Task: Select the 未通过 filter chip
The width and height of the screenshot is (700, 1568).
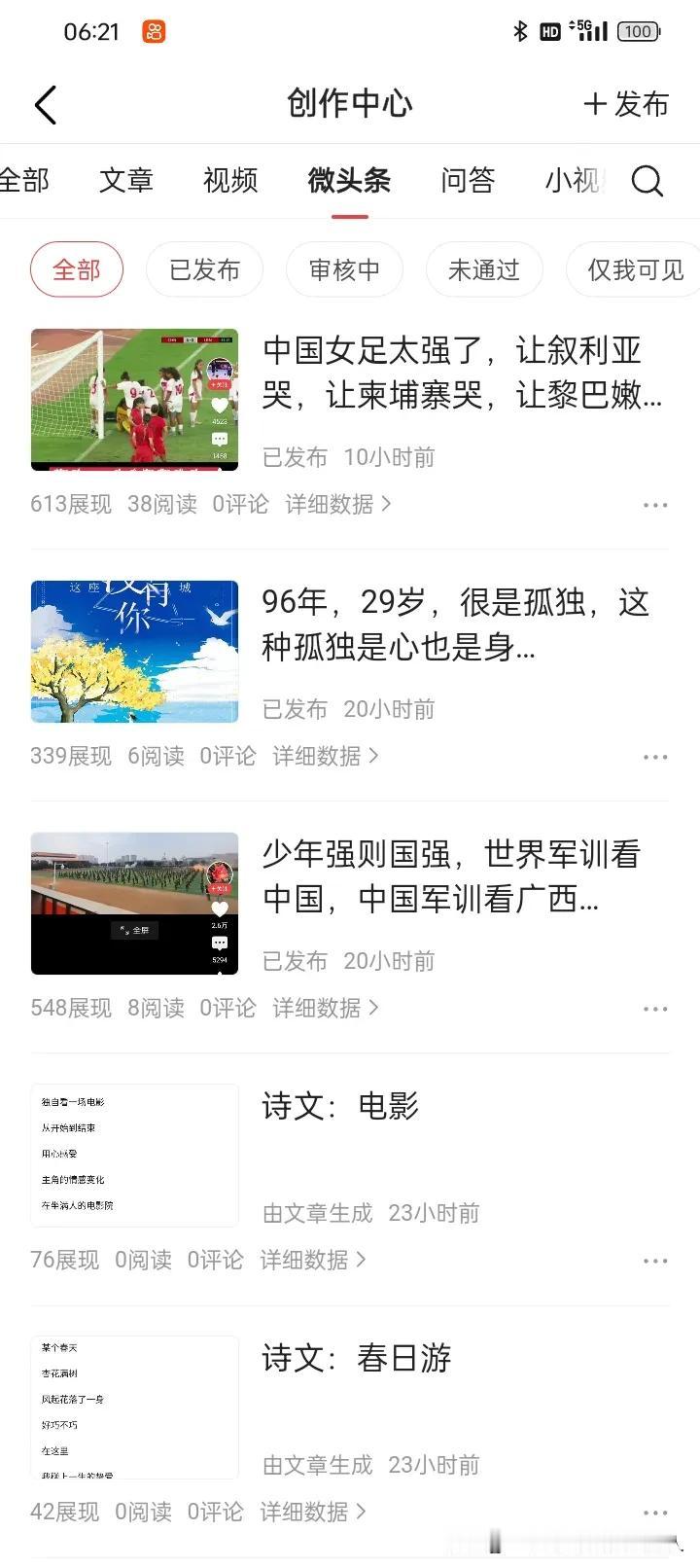Action: pos(484,269)
